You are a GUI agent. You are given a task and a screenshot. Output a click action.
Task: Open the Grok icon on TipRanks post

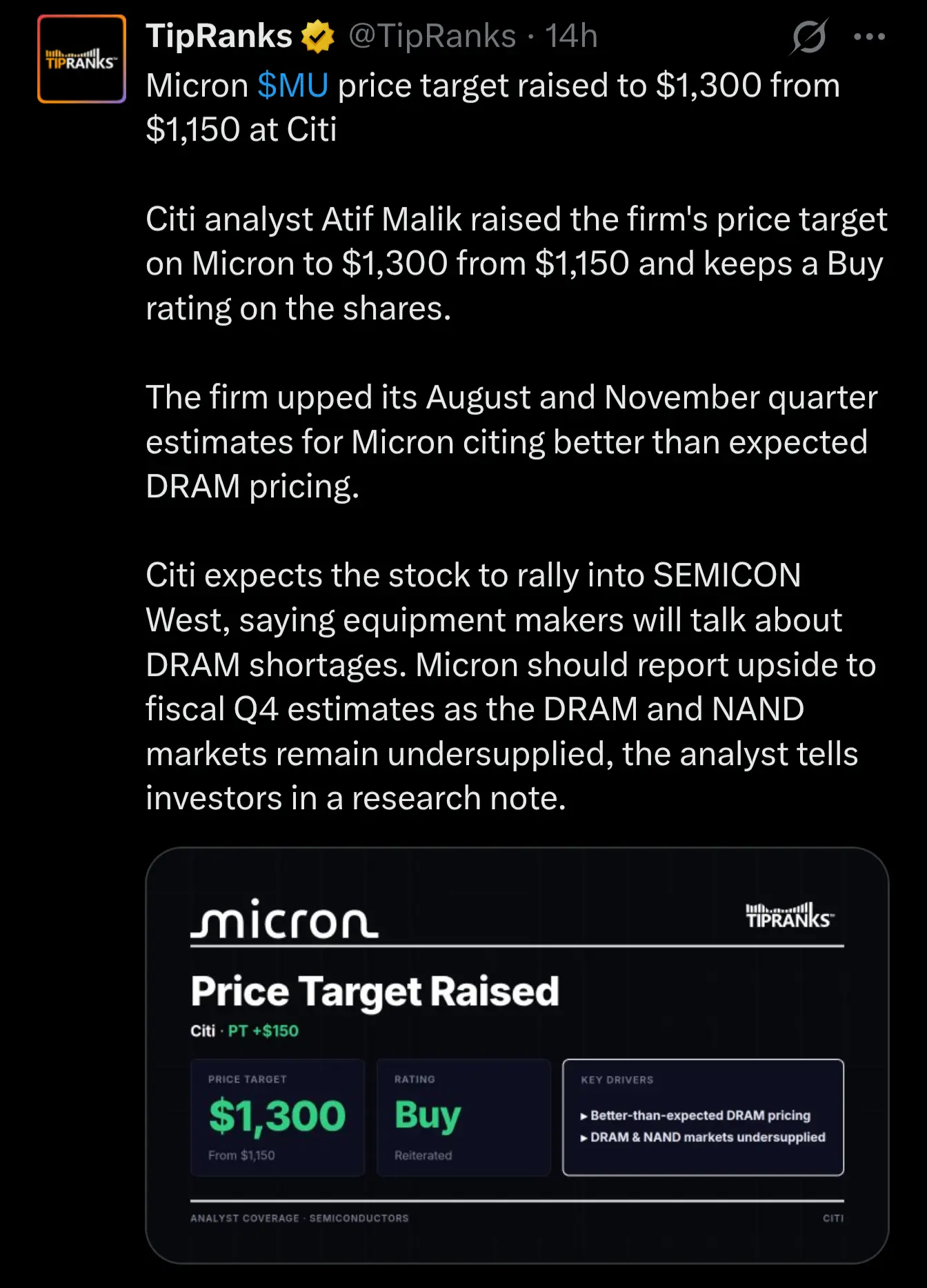coord(809,37)
